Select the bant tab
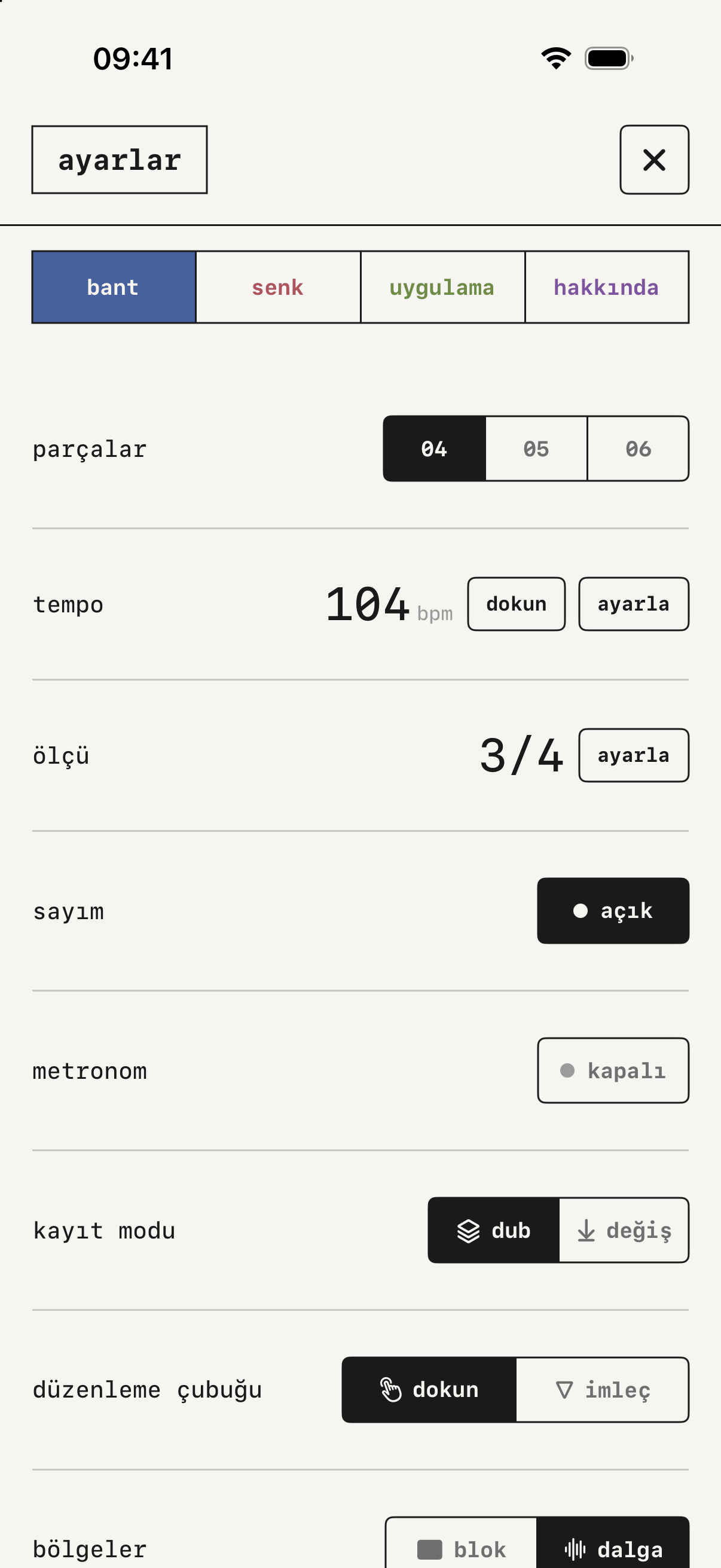The width and height of the screenshot is (721, 1568). (x=114, y=286)
